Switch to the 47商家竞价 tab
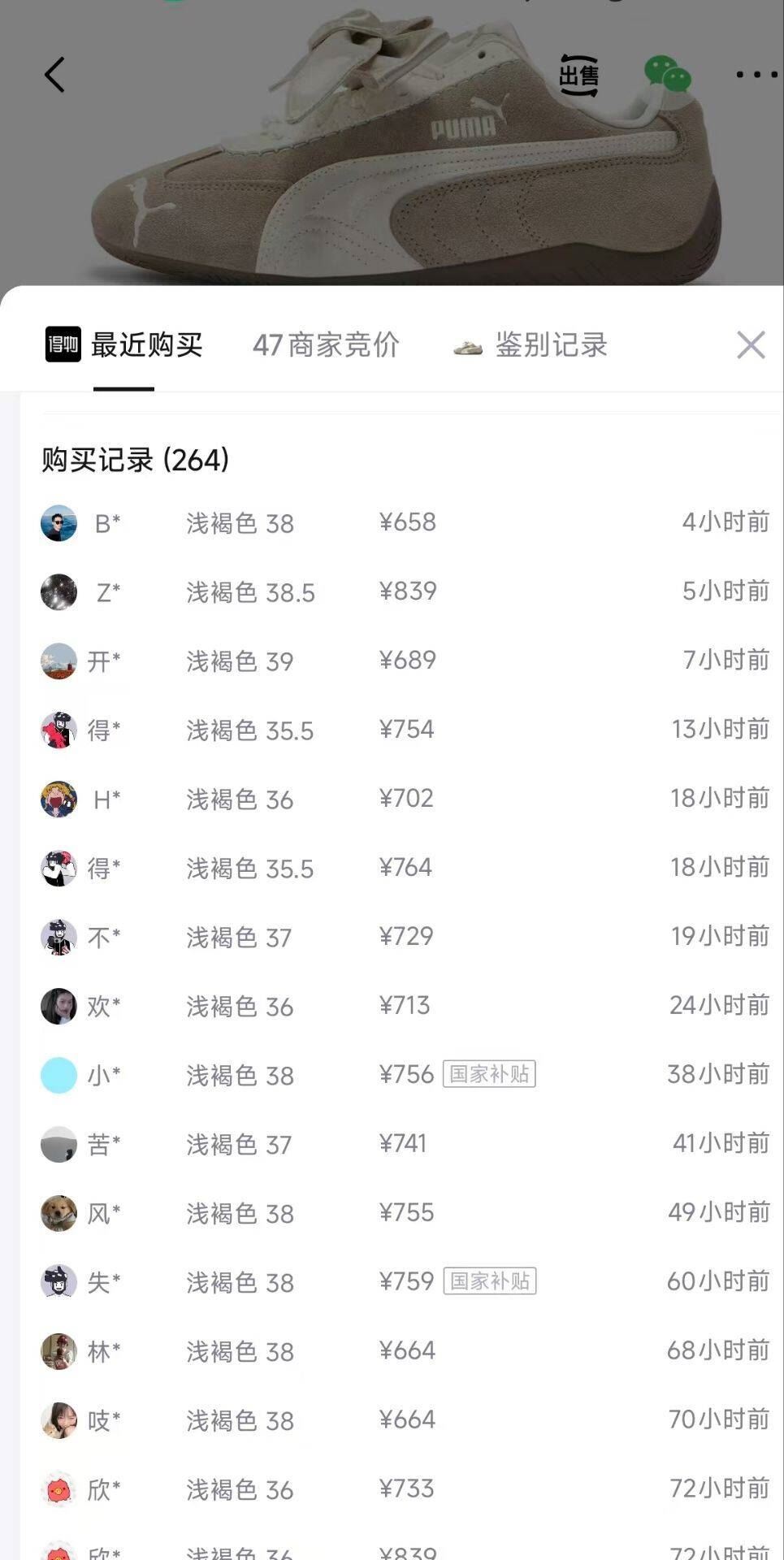The image size is (784, 1560). (x=326, y=345)
